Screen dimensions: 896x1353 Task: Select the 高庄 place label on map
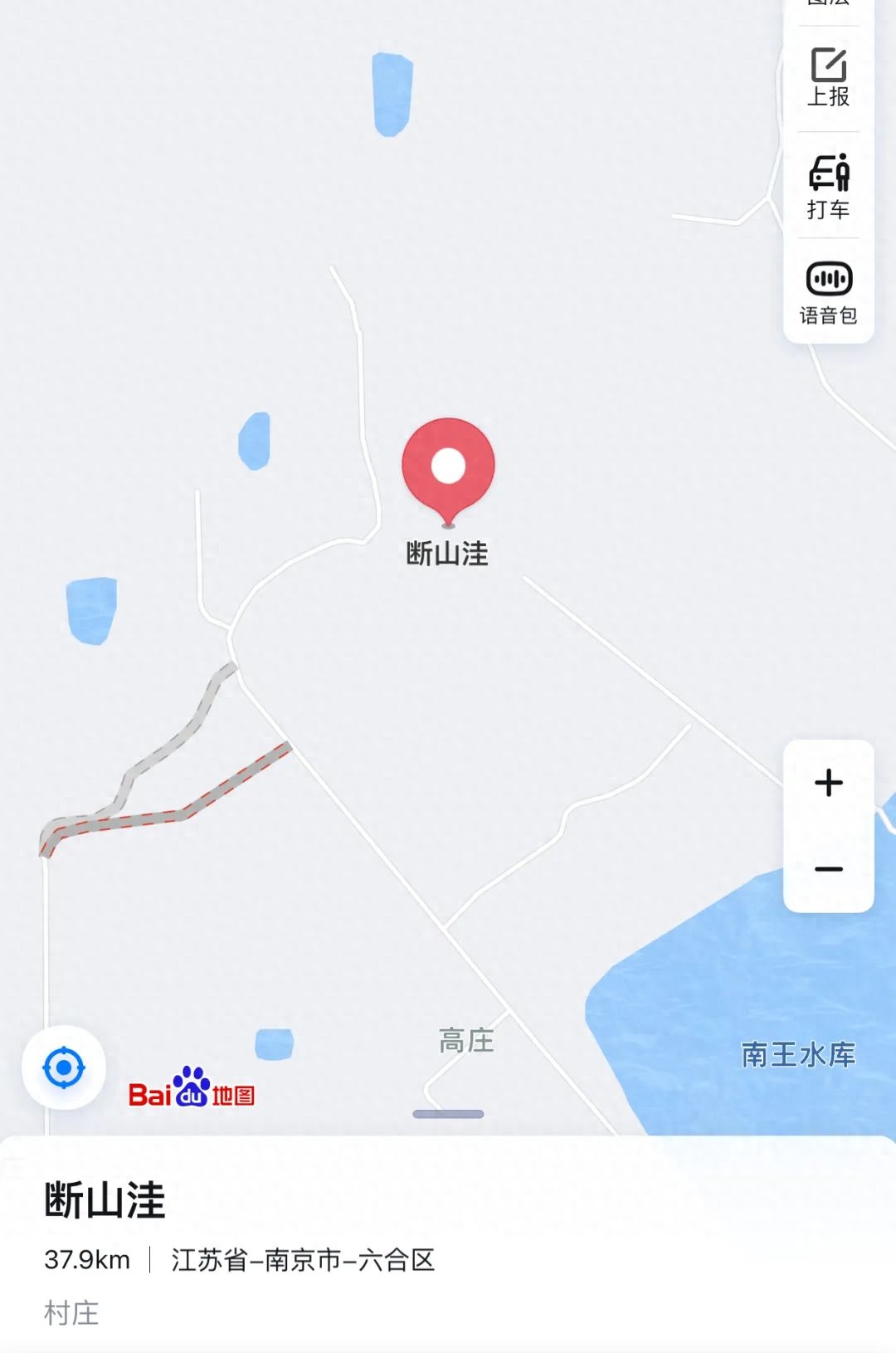pos(466,1040)
